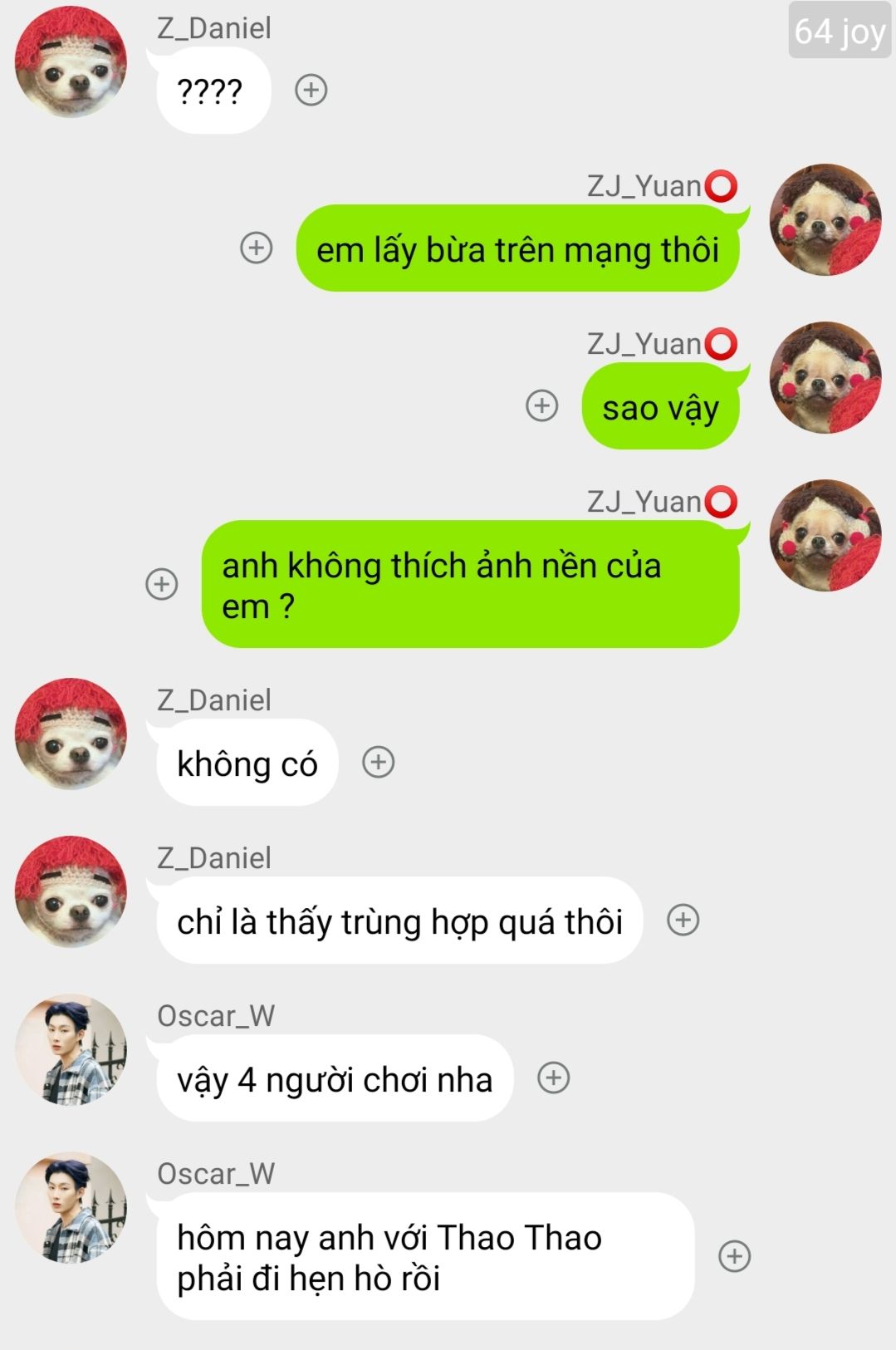The height and width of the screenshot is (1350, 896).
Task: Tap plus next to 'hôm nay anh với Thao Thao'
Action: tap(734, 1256)
